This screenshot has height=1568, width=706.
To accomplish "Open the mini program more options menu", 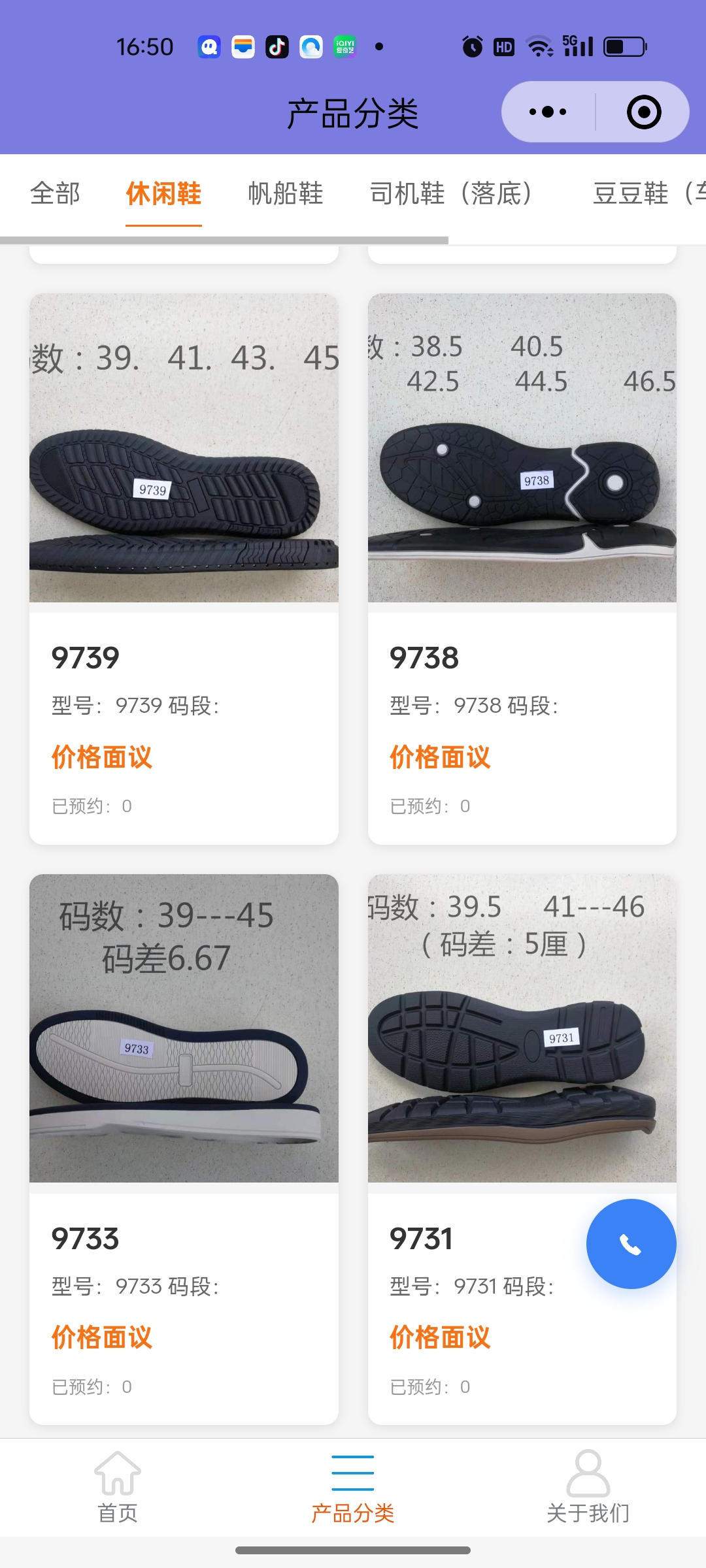I will point(548,112).
